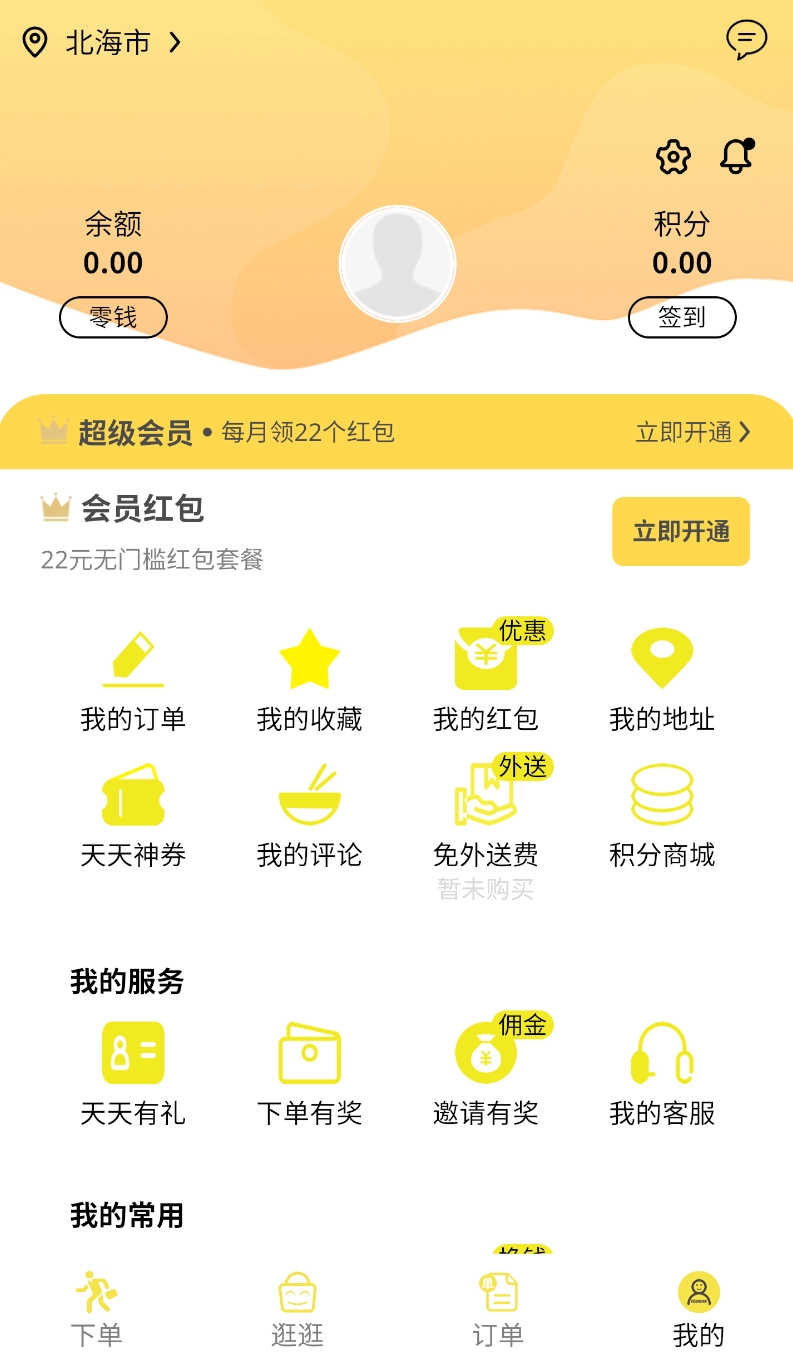Tap the 立即开通 membership button

[x=681, y=532]
